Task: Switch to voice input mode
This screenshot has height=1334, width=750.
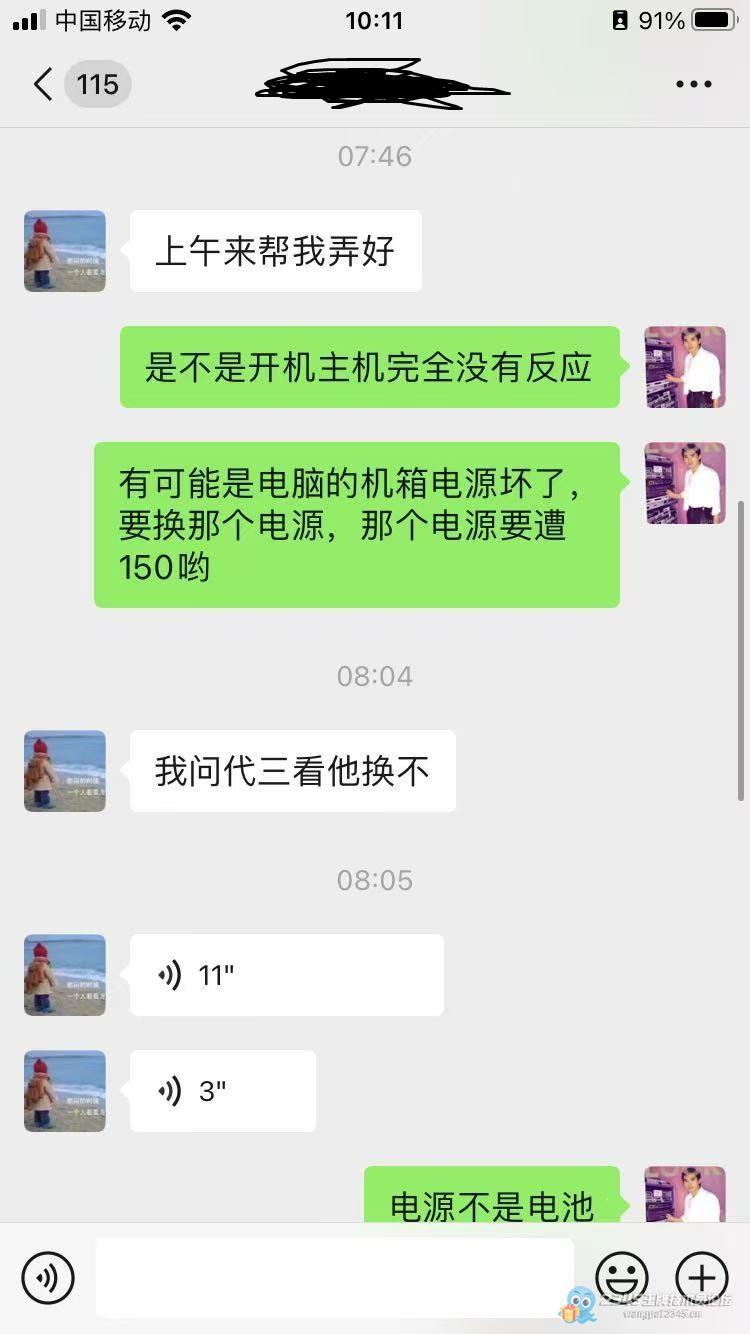Action: pos(48,1277)
